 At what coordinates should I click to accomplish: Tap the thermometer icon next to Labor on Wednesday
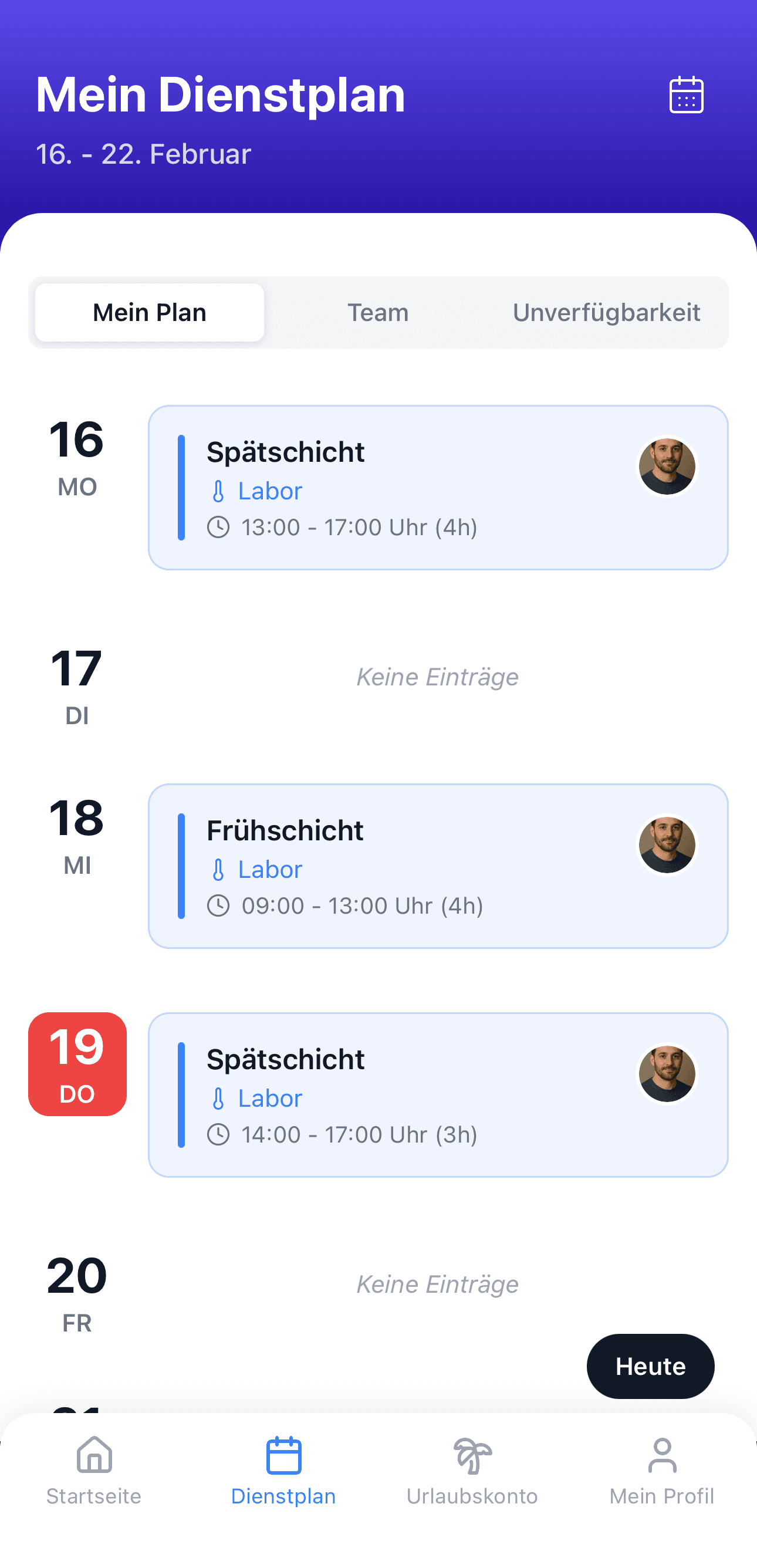[218, 869]
